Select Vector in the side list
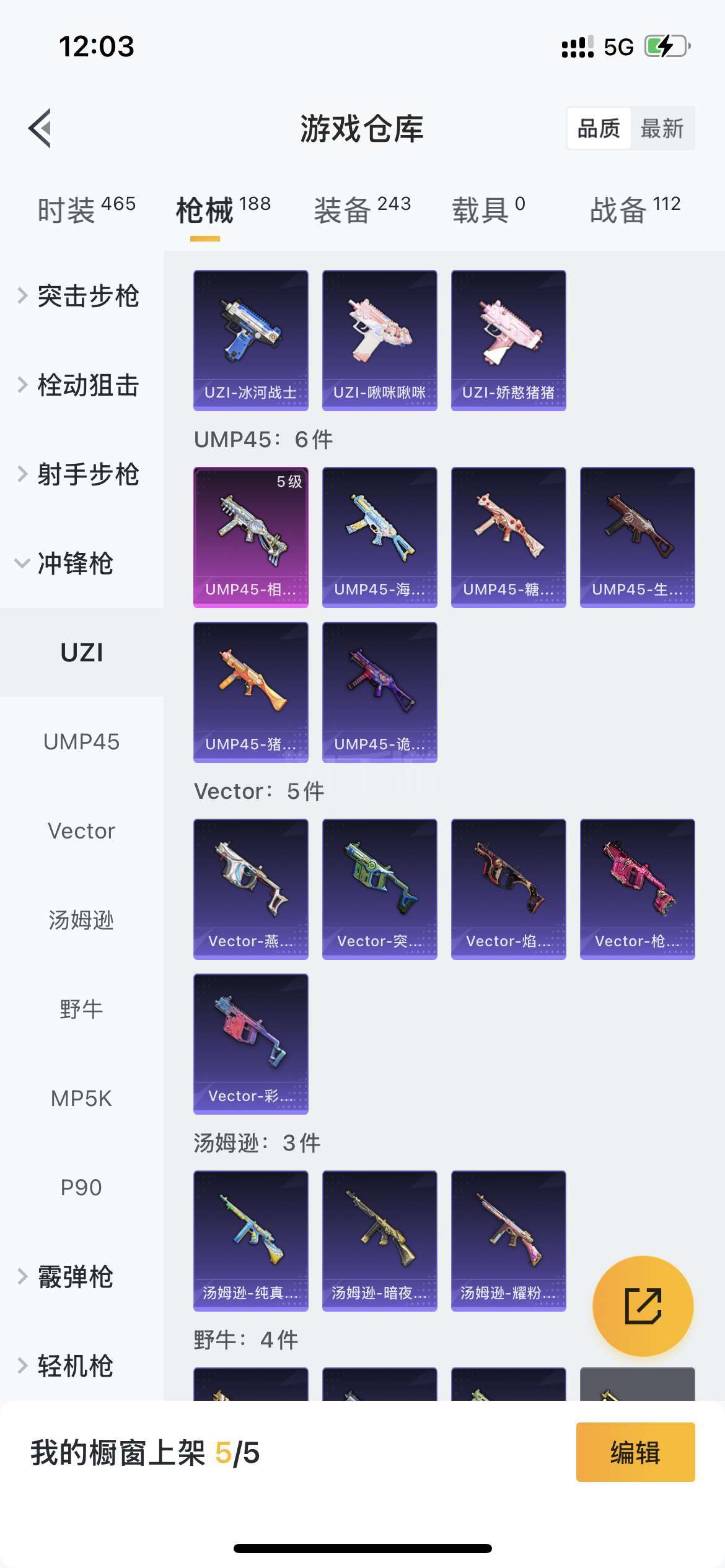The height and width of the screenshot is (1568, 725). click(82, 831)
